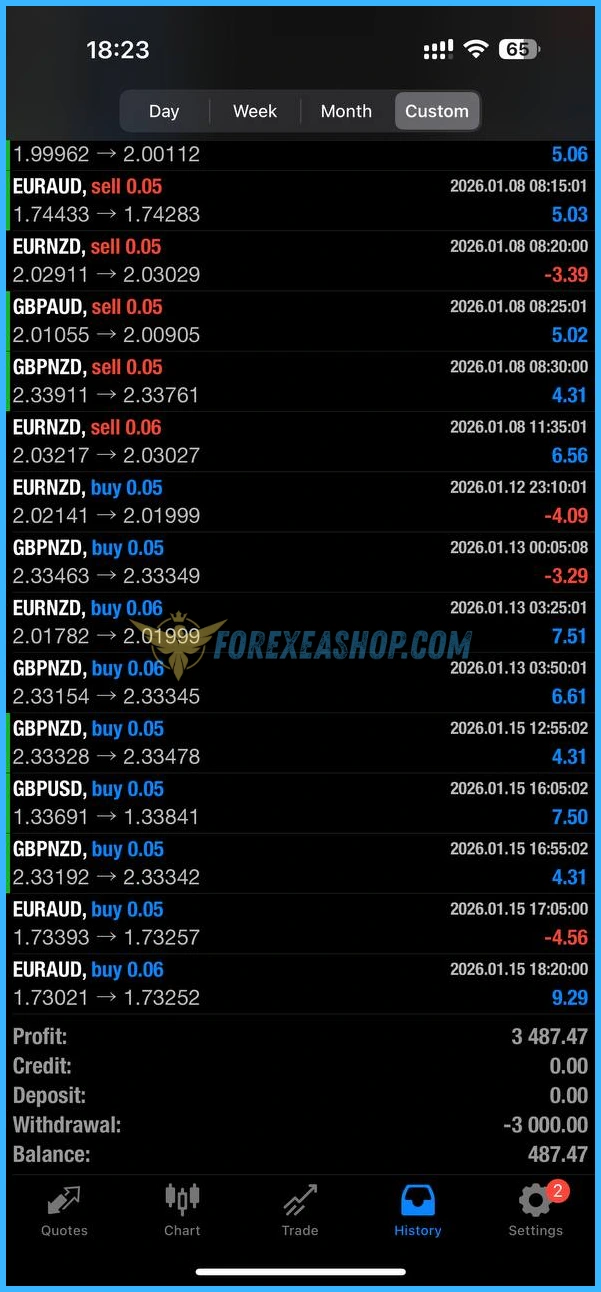Expand the GBPAUD sell 0.05 trade row
The width and height of the screenshot is (601, 1292).
coord(300,321)
